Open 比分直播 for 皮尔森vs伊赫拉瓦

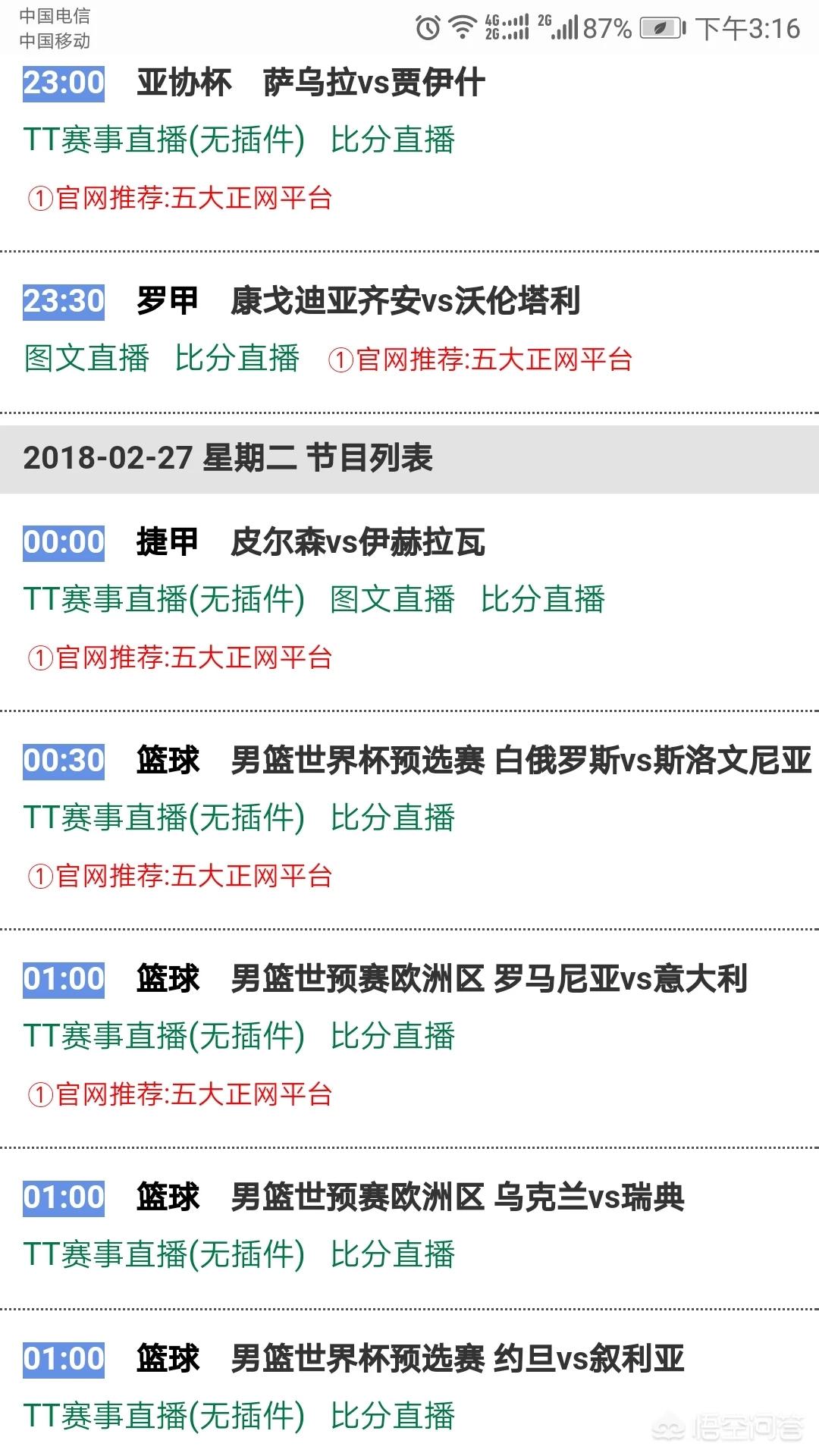543,599
